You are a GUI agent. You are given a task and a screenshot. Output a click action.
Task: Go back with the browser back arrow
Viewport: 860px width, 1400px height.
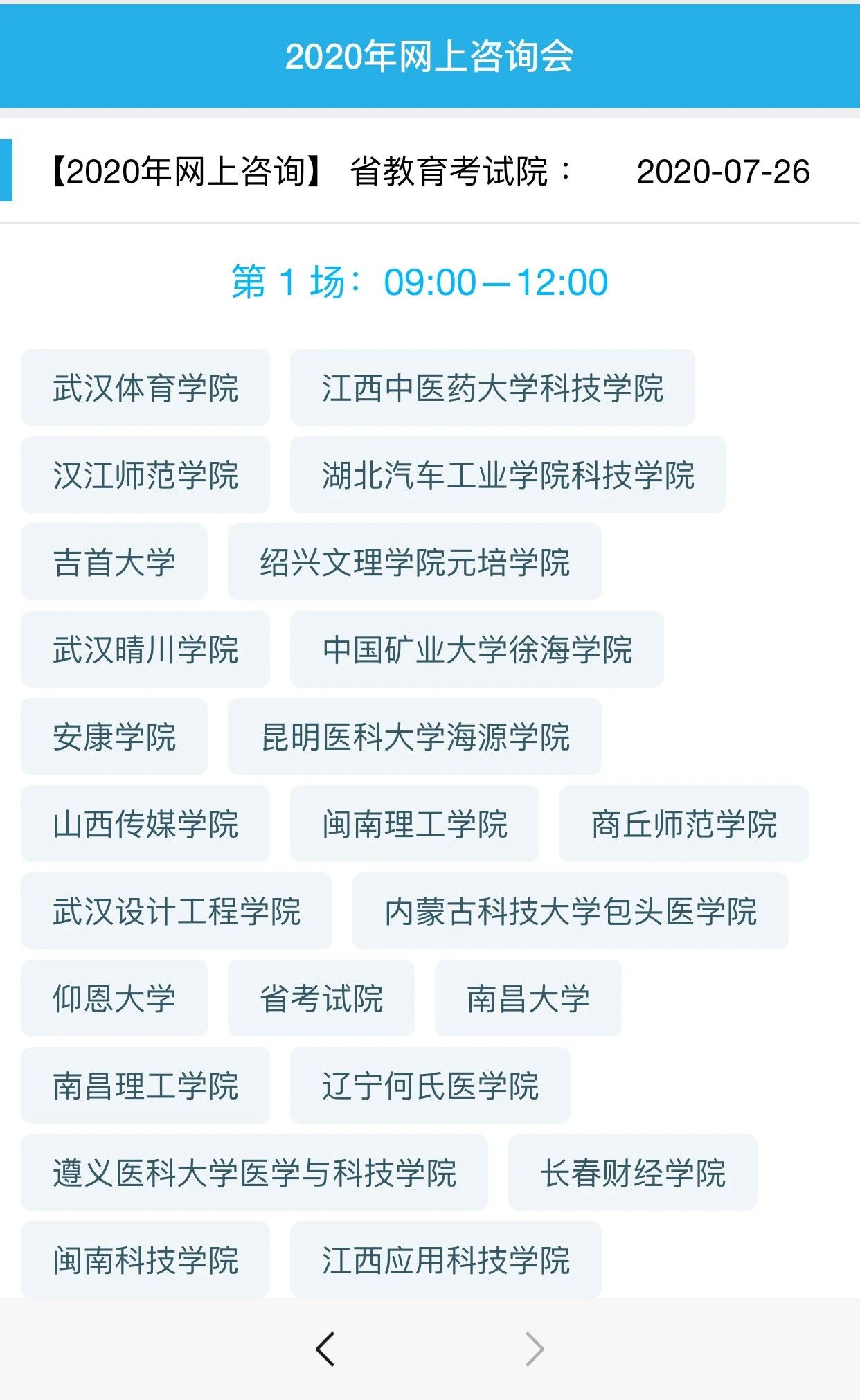point(325,1348)
